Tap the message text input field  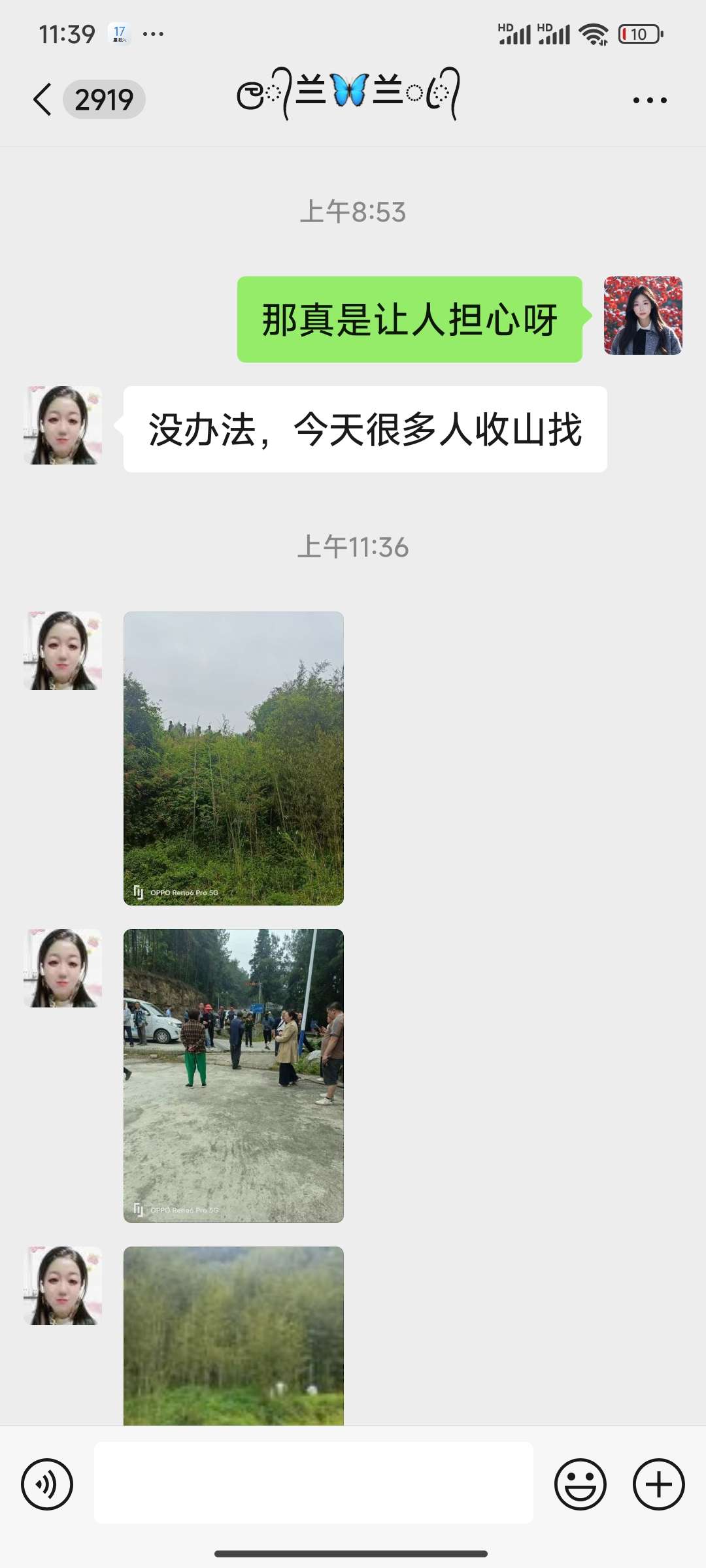(314, 1482)
